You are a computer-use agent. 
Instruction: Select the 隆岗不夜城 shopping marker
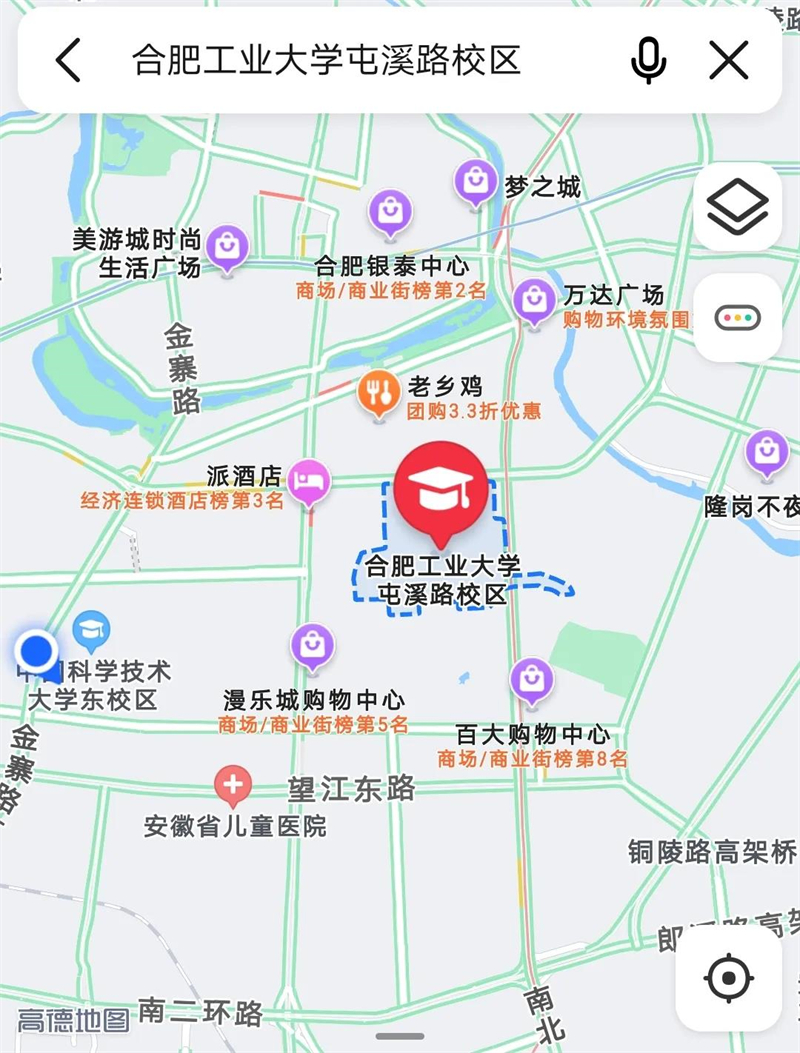click(x=766, y=452)
